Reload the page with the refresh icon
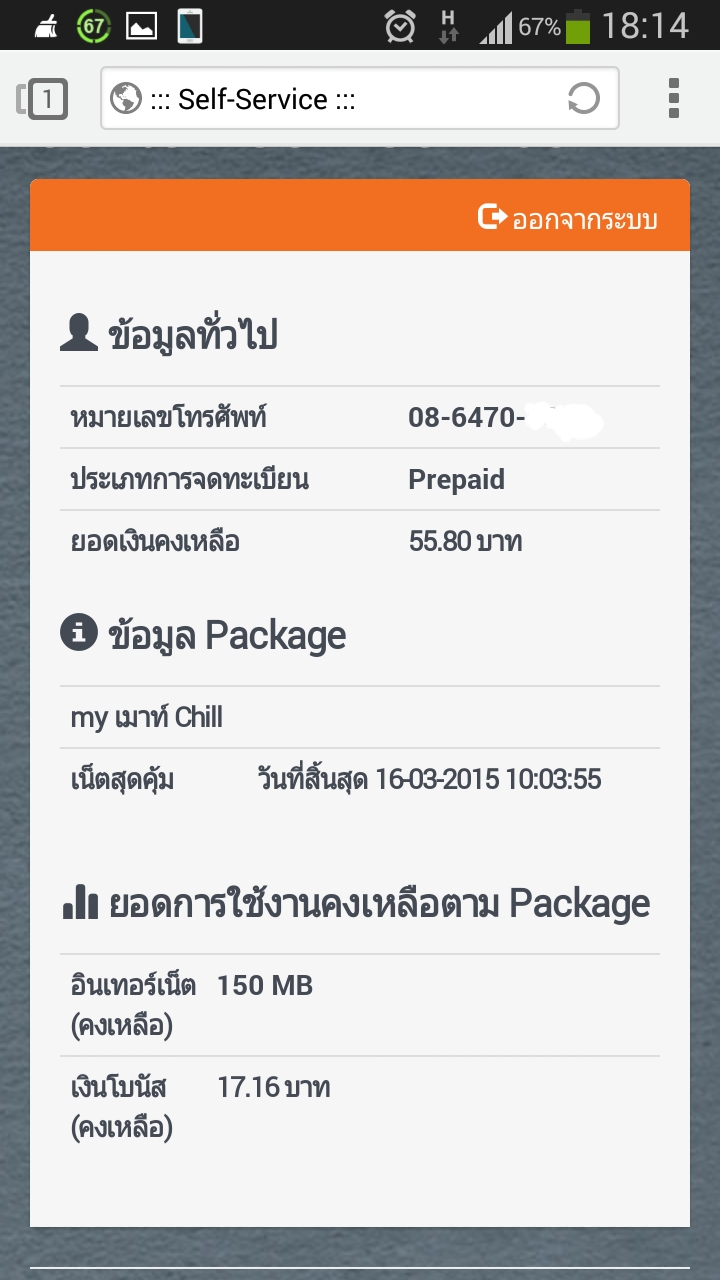The height and width of the screenshot is (1280, 720). (x=583, y=98)
